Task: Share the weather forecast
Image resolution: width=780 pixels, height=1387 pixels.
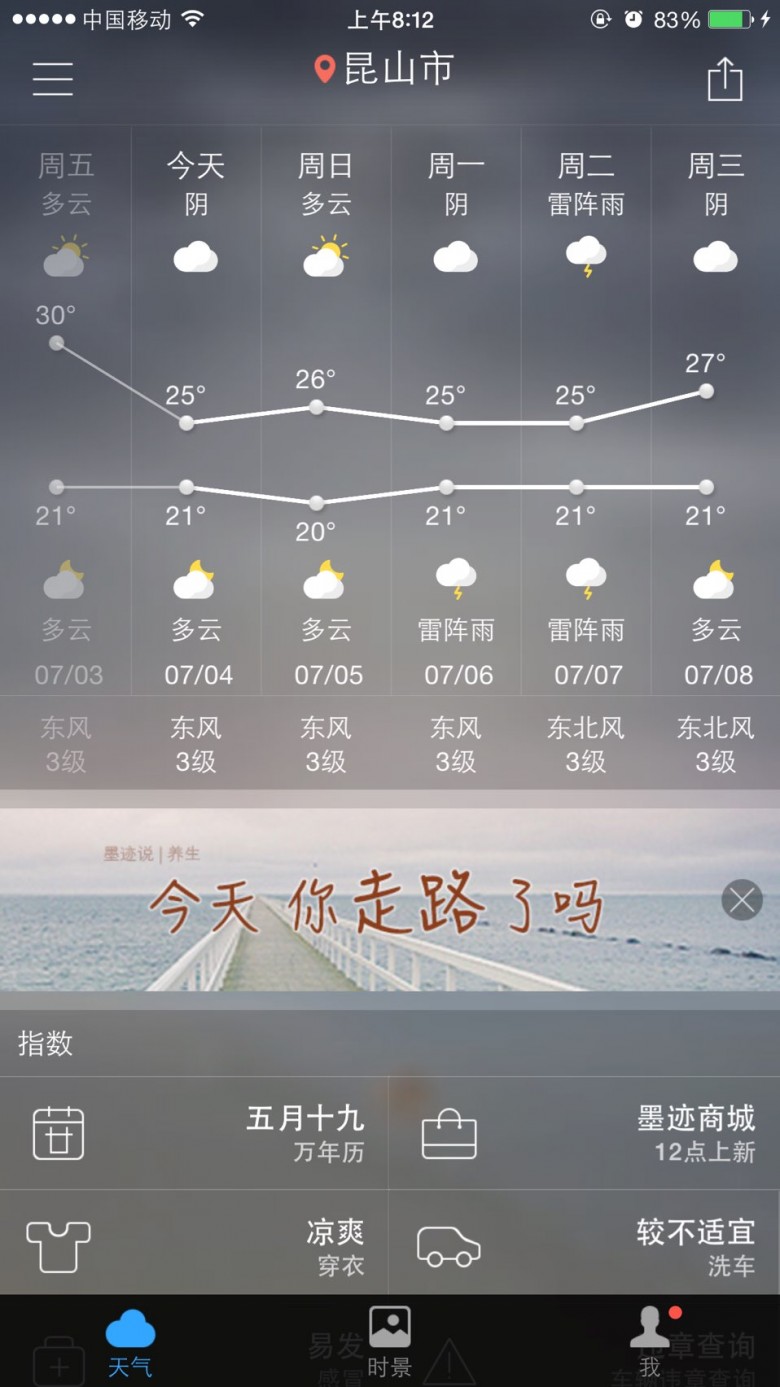Action: [x=725, y=79]
